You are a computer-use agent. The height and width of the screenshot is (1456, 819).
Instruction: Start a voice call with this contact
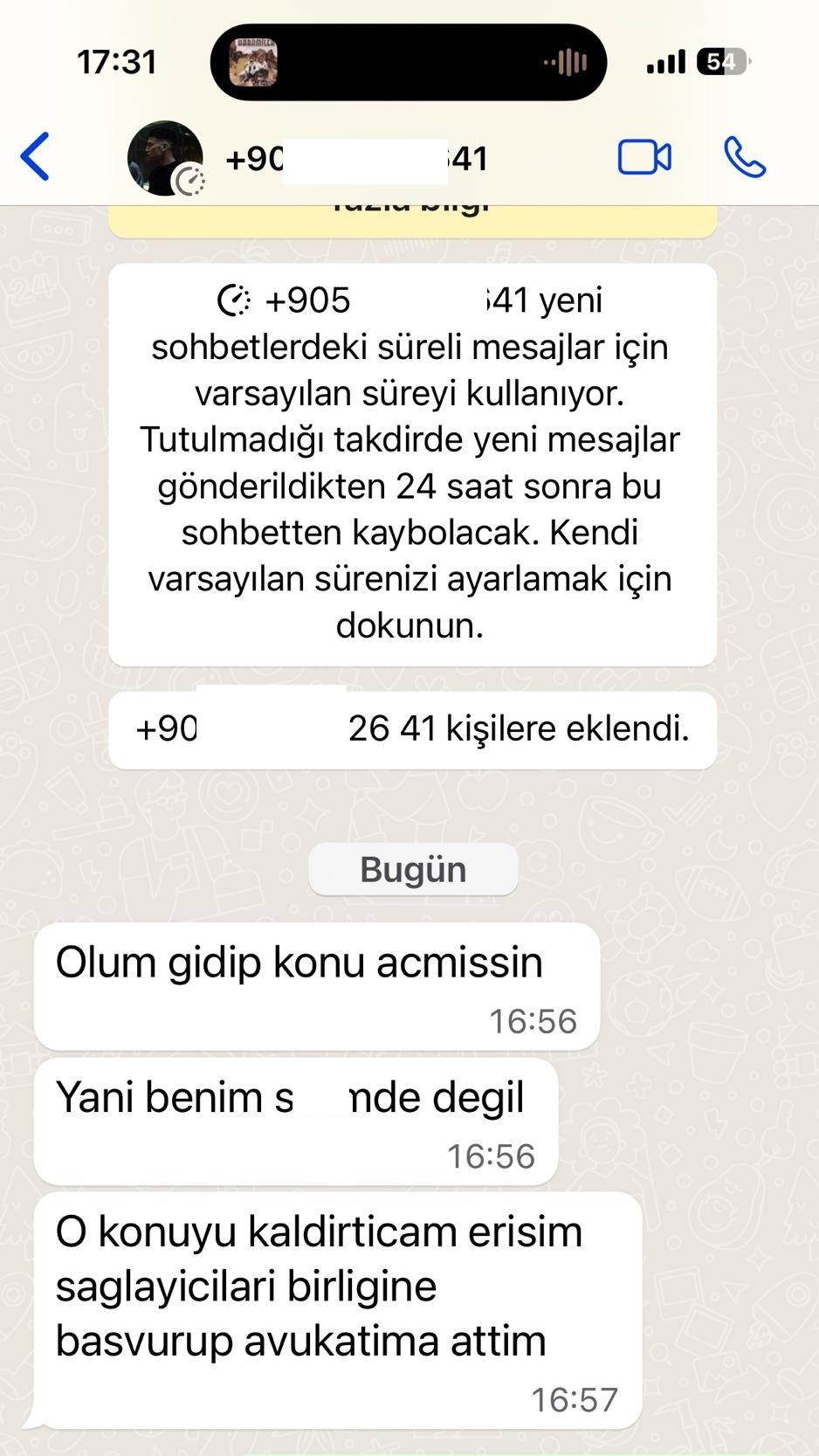(x=745, y=158)
